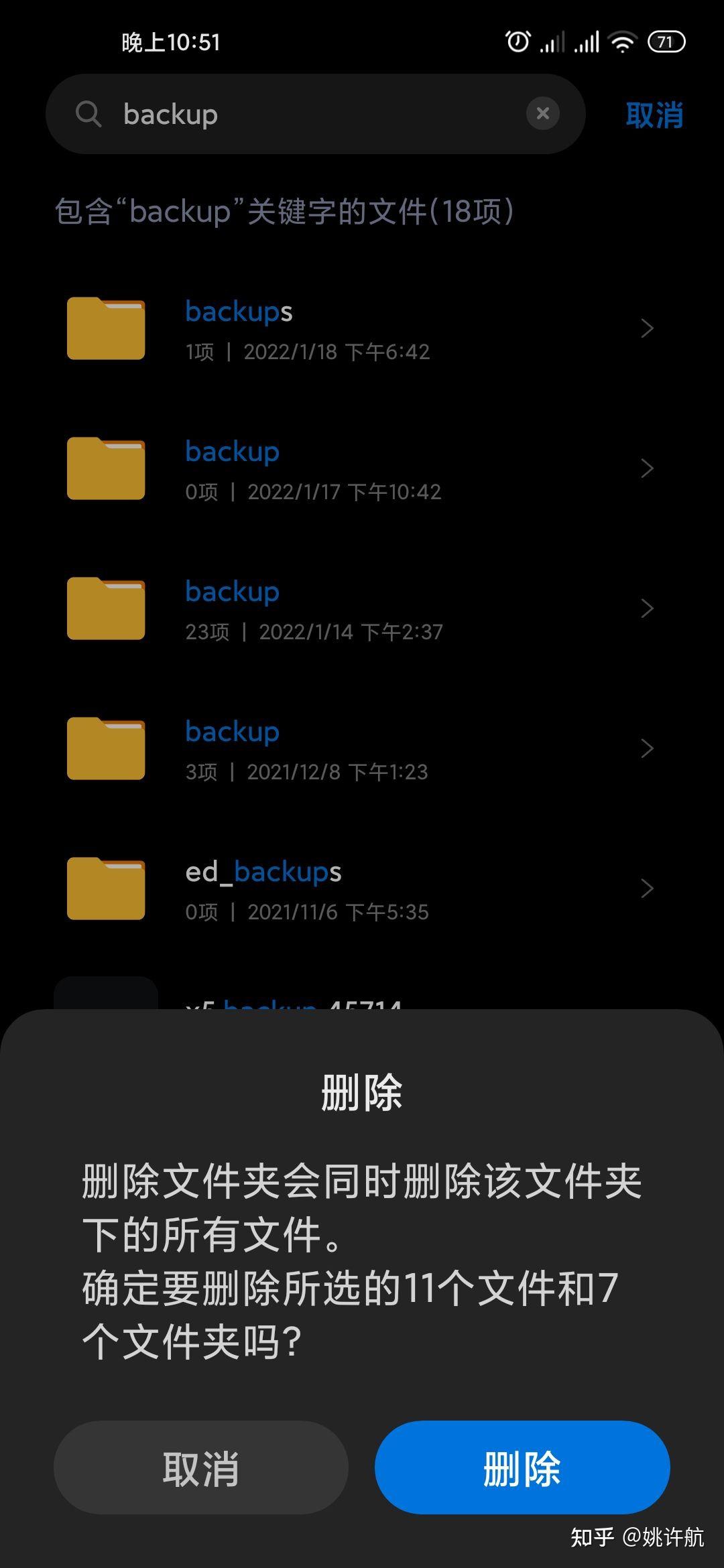Open the backup folder containing 23项
Screen dimensions: 724x1568
(362, 608)
